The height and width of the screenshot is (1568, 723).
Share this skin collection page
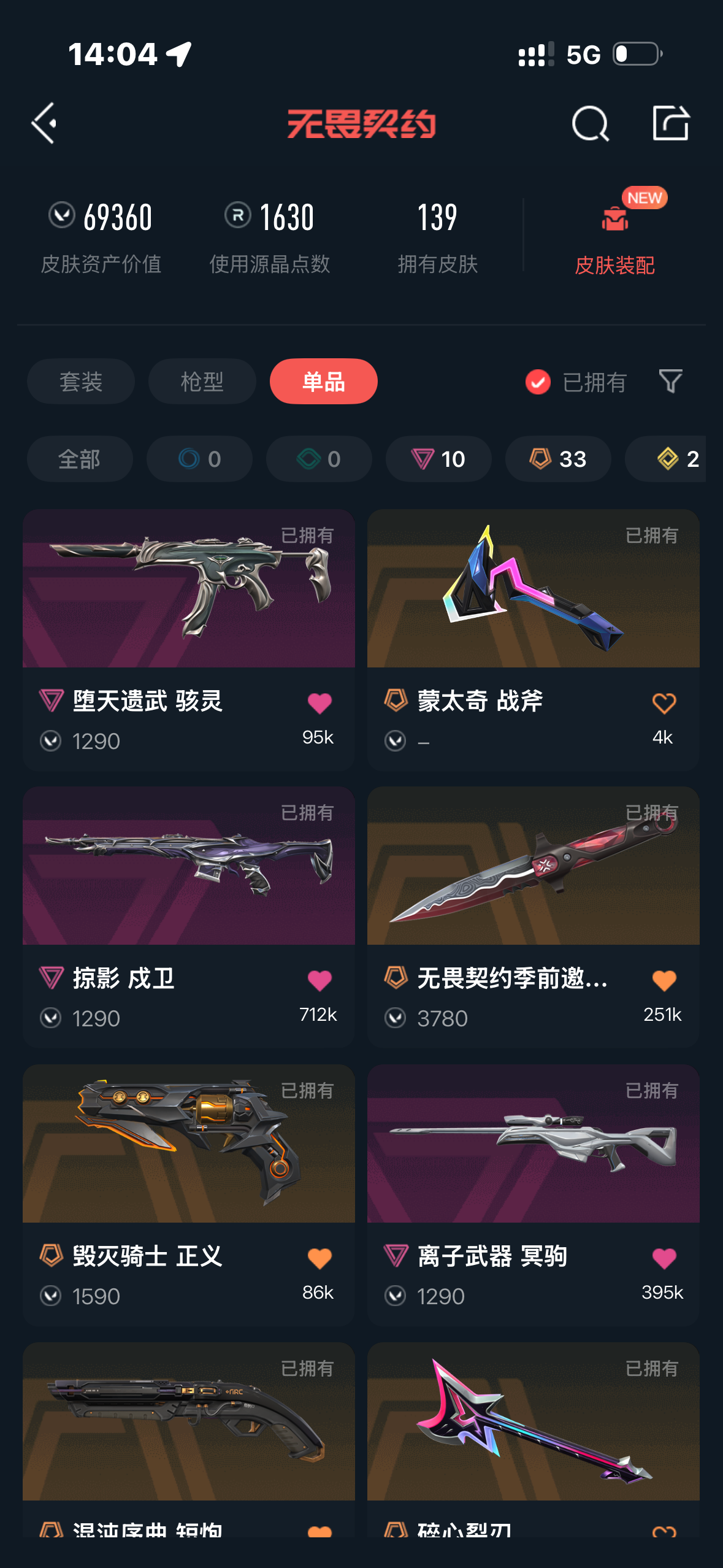coord(670,123)
